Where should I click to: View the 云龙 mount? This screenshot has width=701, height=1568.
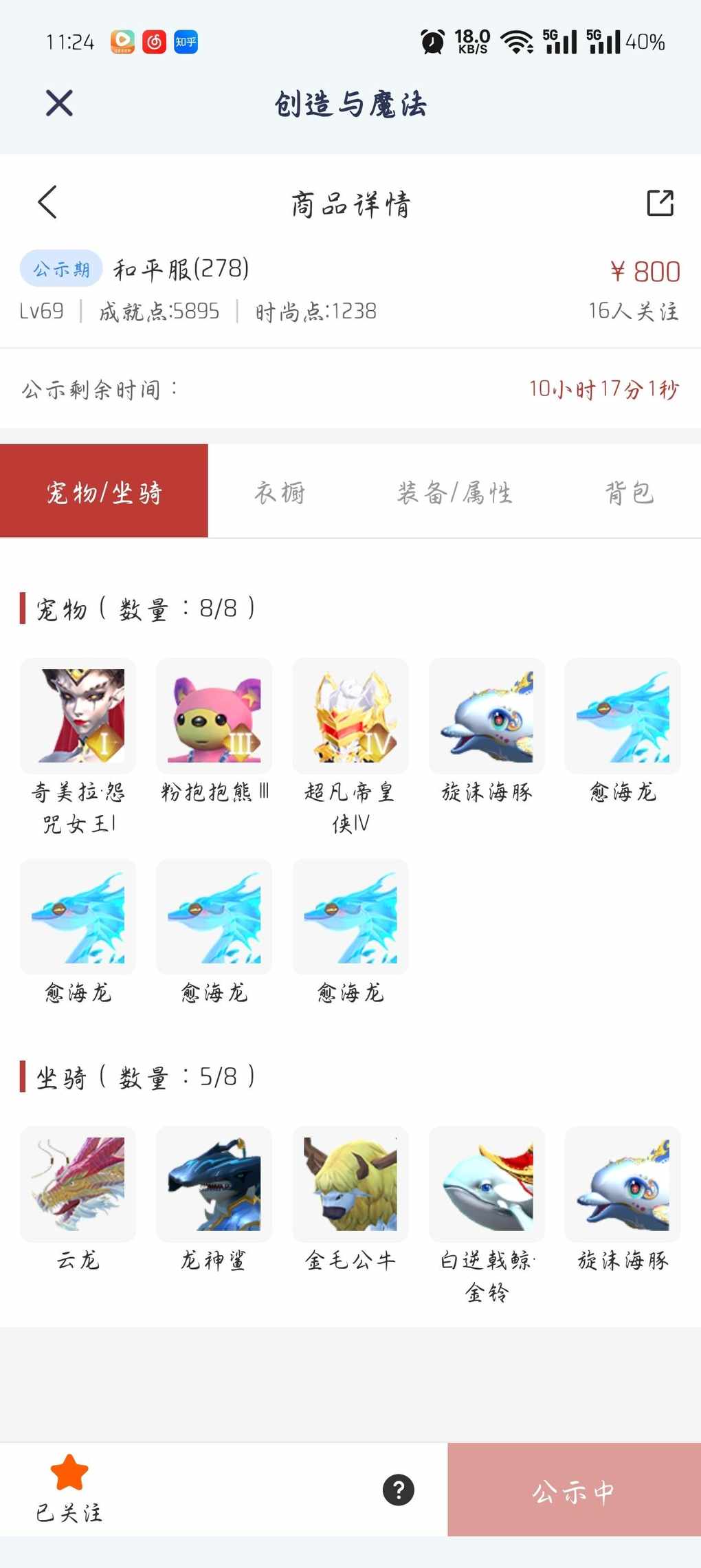coord(78,1184)
